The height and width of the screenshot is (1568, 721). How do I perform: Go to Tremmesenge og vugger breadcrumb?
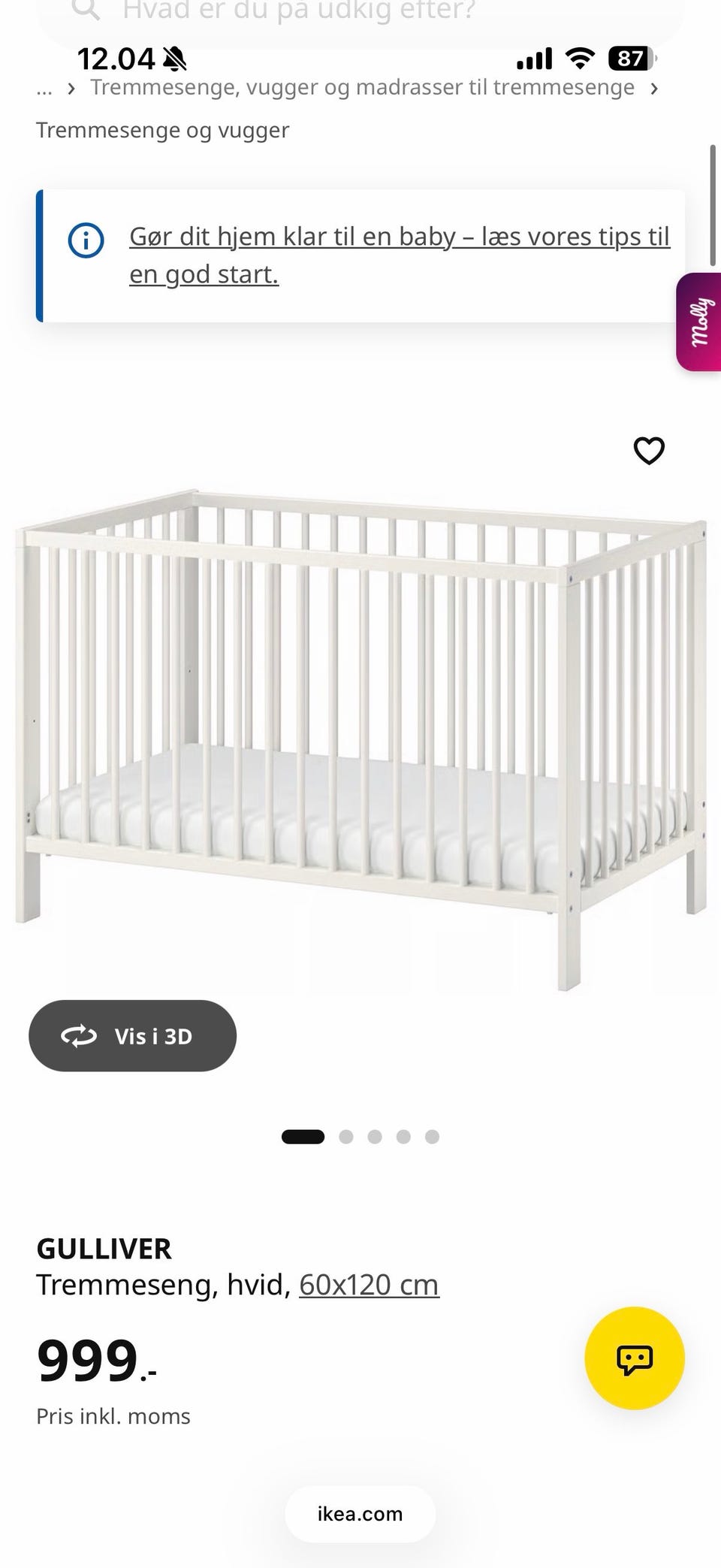tap(162, 130)
